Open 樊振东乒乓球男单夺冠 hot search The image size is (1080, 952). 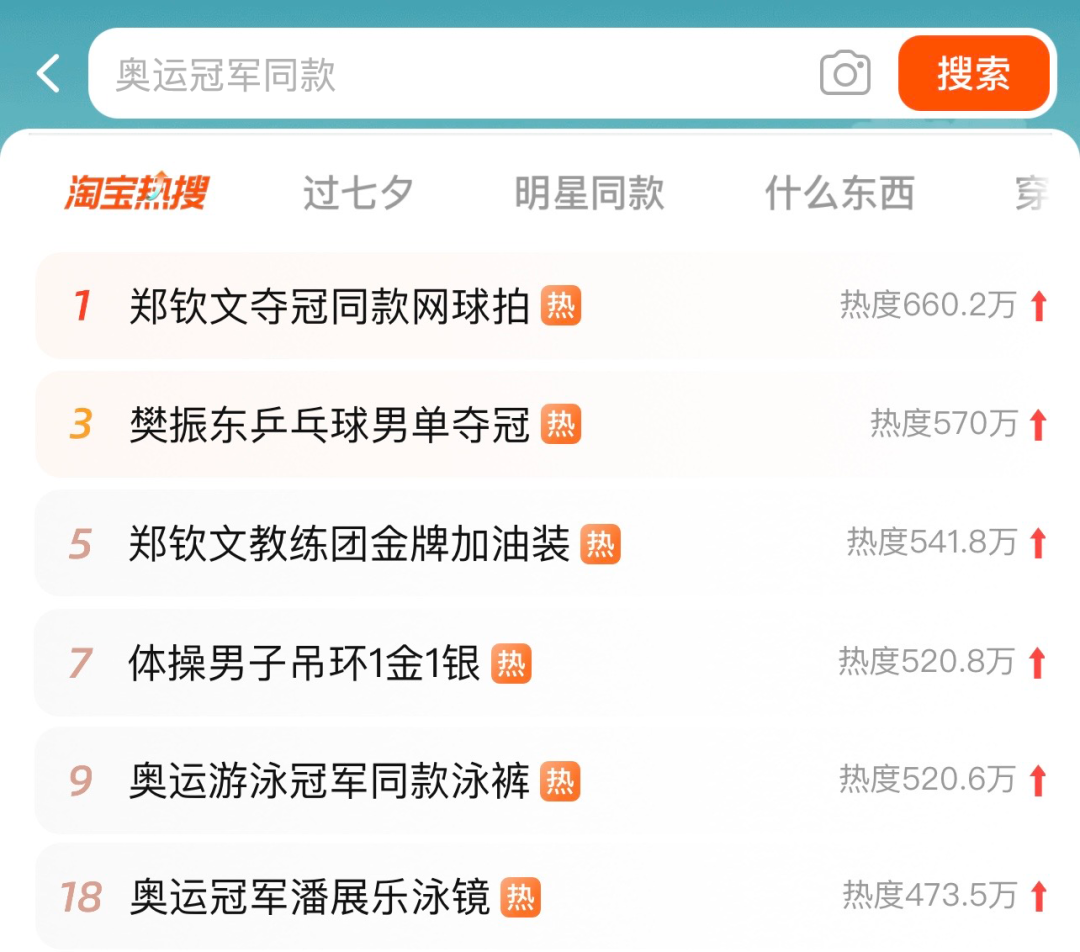tap(330, 425)
